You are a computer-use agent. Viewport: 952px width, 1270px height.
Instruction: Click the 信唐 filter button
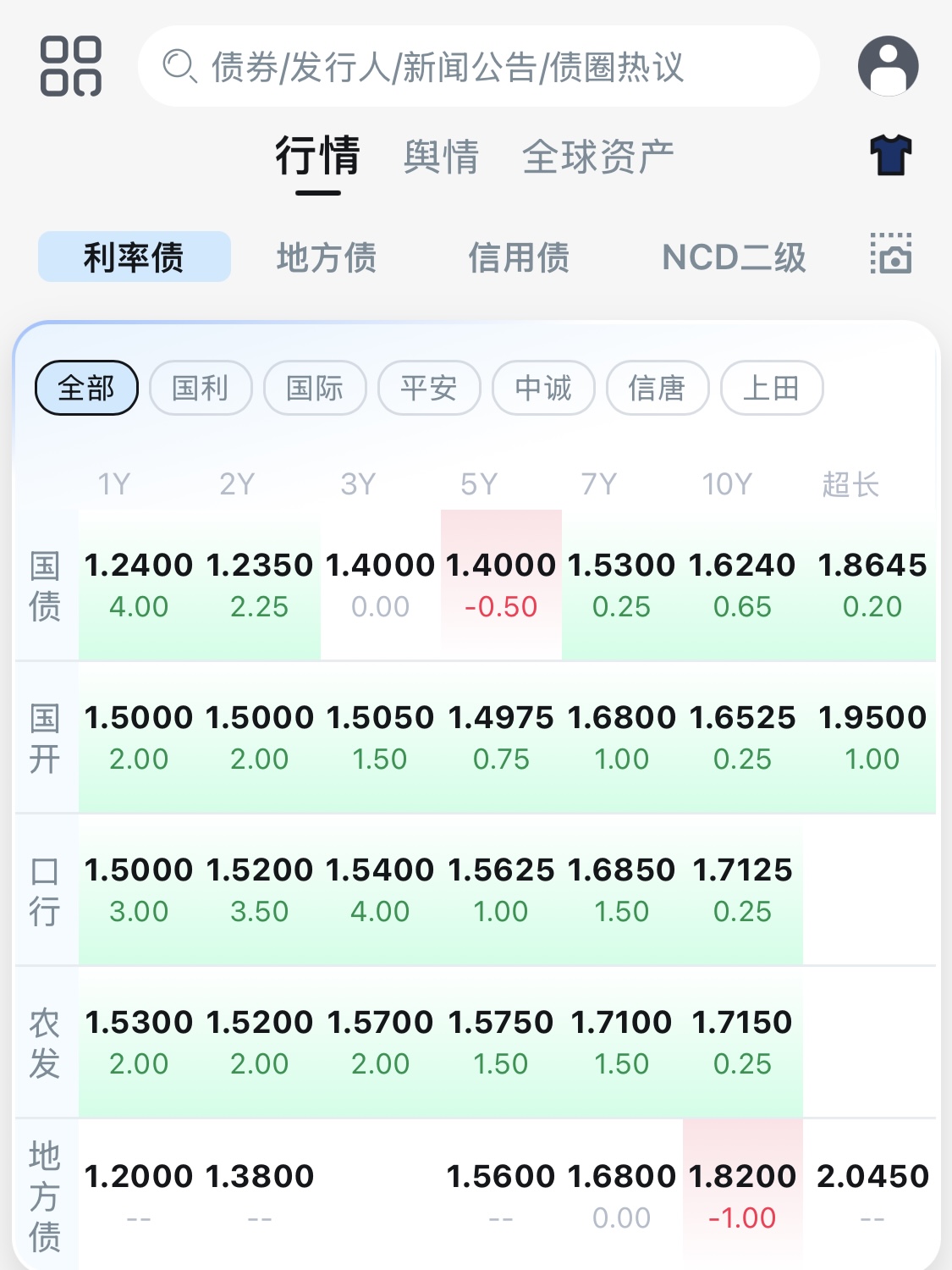[x=658, y=388]
